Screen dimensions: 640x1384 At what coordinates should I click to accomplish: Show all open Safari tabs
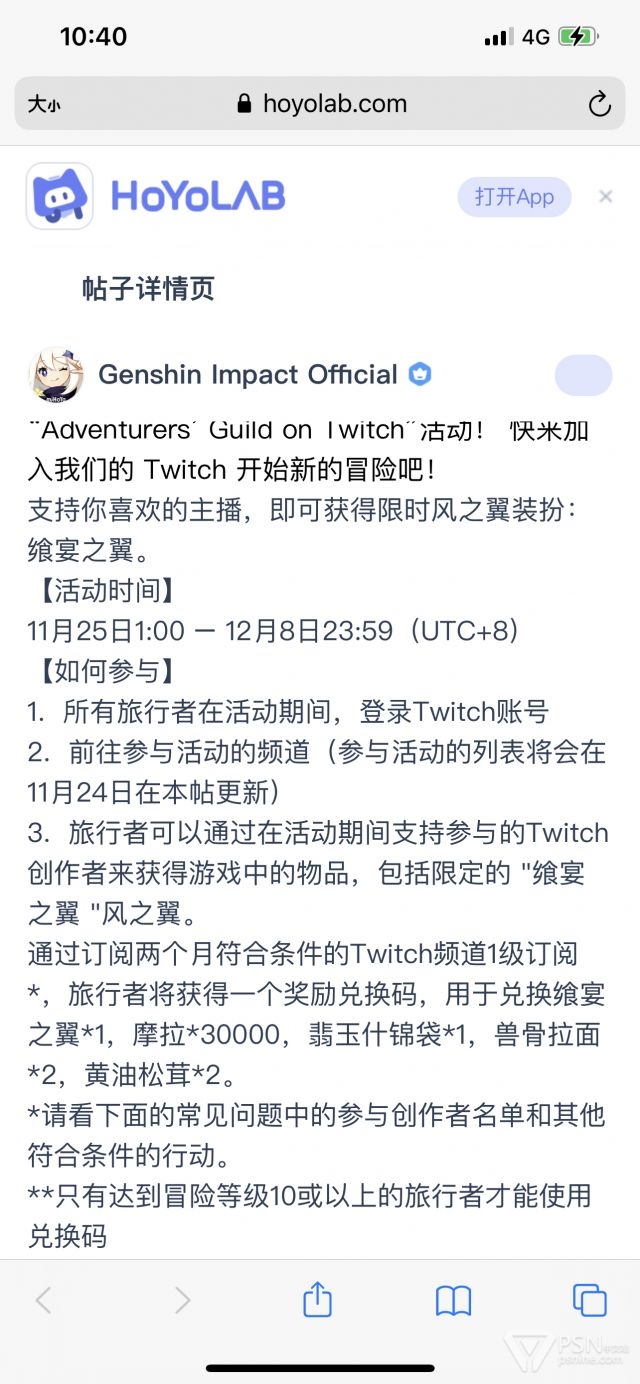[590, 1300]
